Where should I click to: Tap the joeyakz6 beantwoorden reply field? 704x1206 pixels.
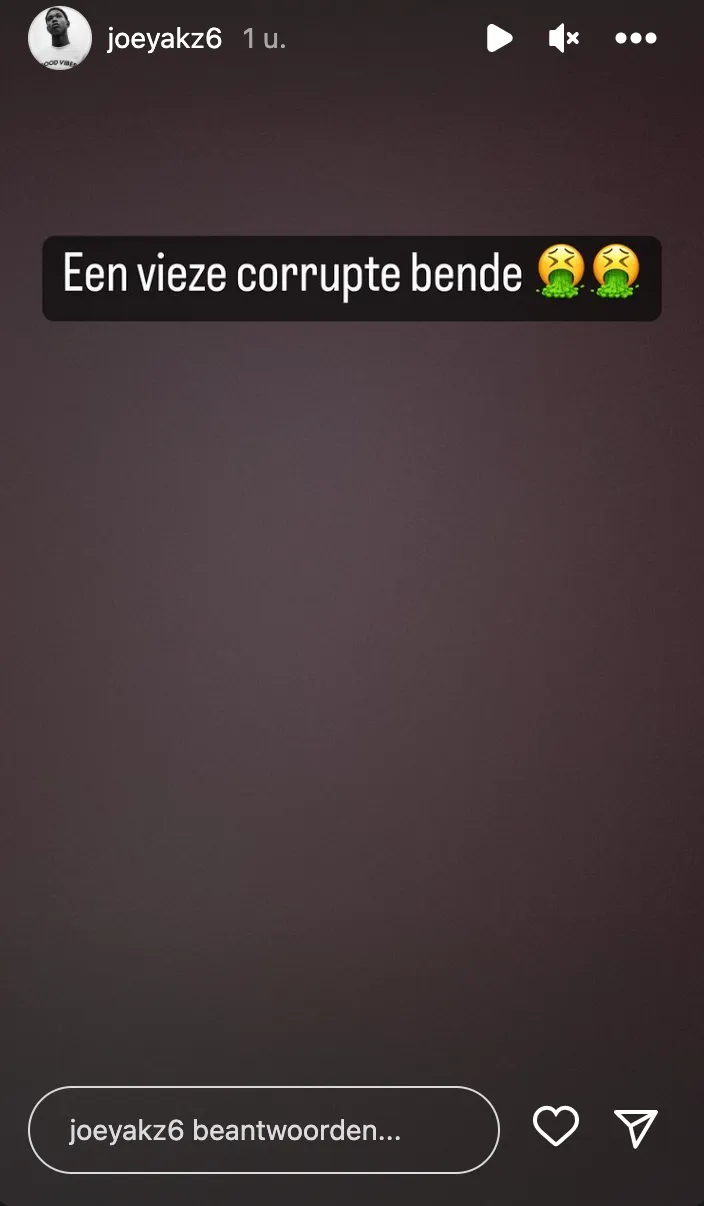[263, 1130]
